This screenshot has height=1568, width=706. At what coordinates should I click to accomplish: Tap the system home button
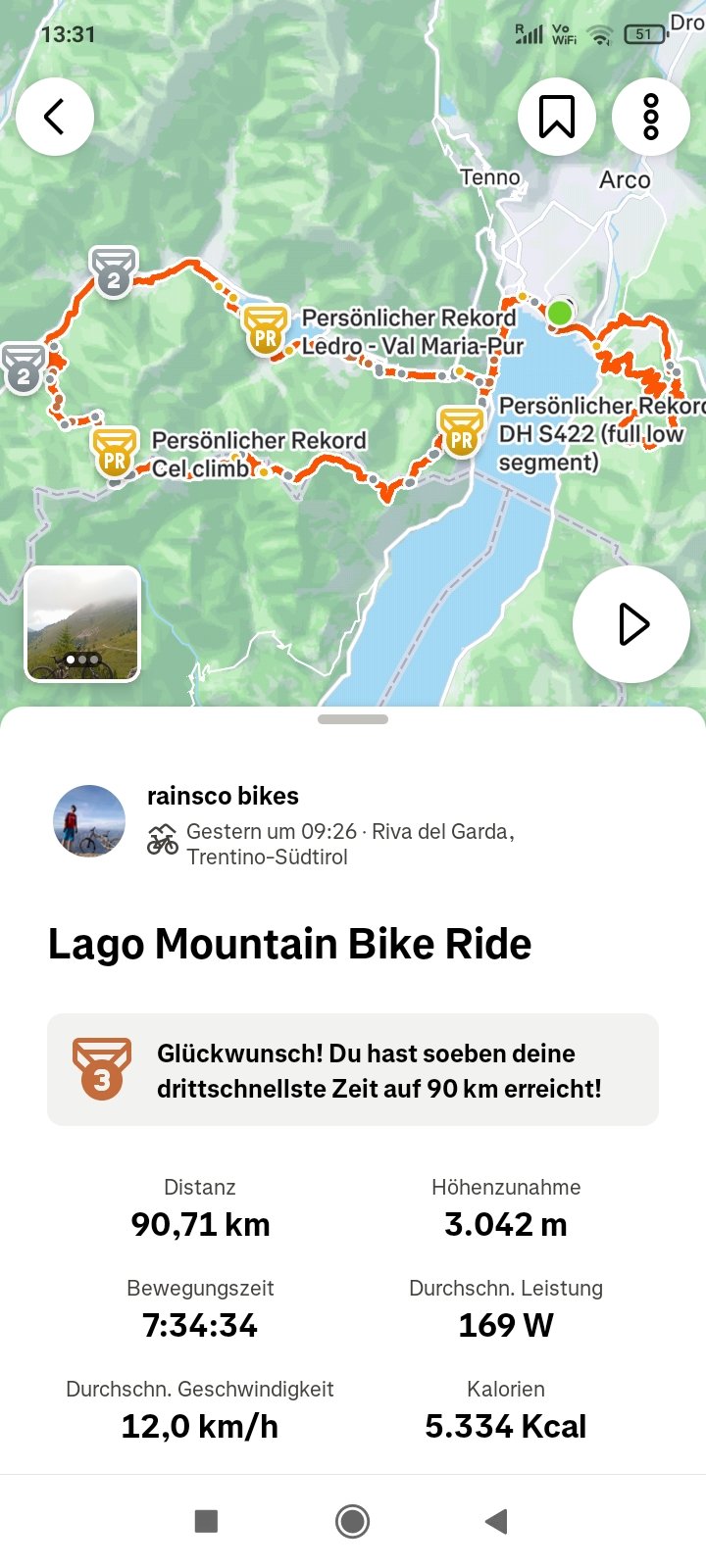(353, 1521)
